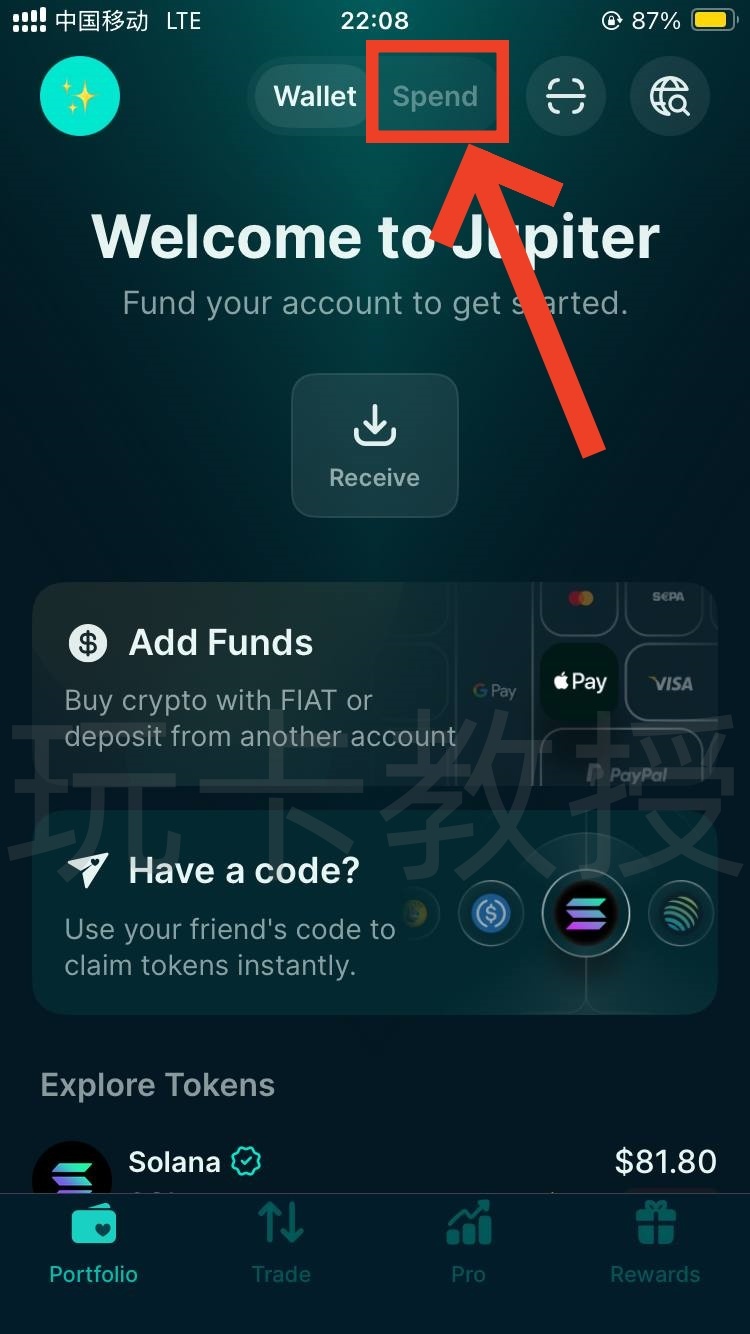
Task: Switch to the Trade tab
Action: (281, 1245)
